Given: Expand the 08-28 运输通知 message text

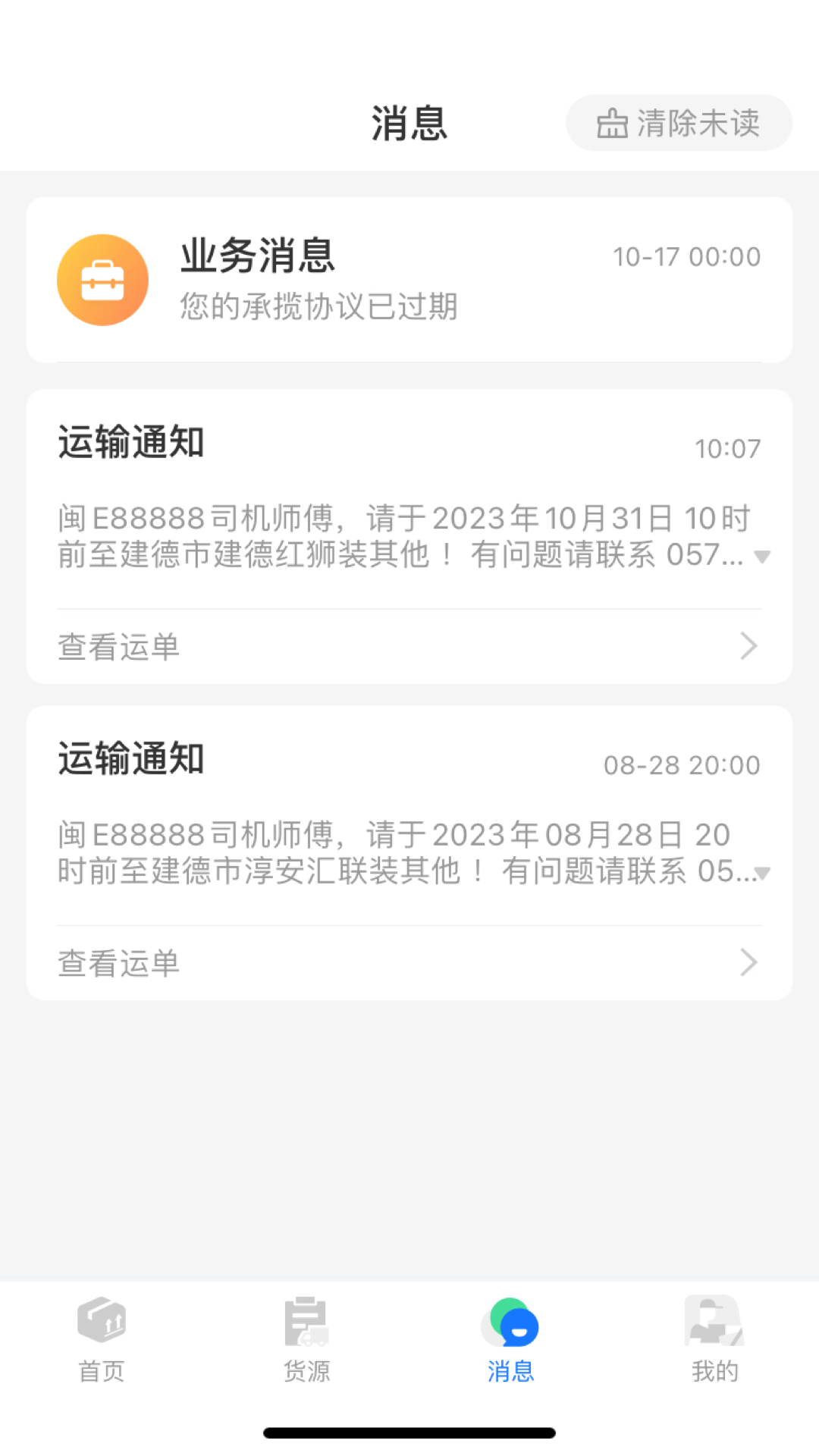Looking at the screenshot, I should 762,873.
